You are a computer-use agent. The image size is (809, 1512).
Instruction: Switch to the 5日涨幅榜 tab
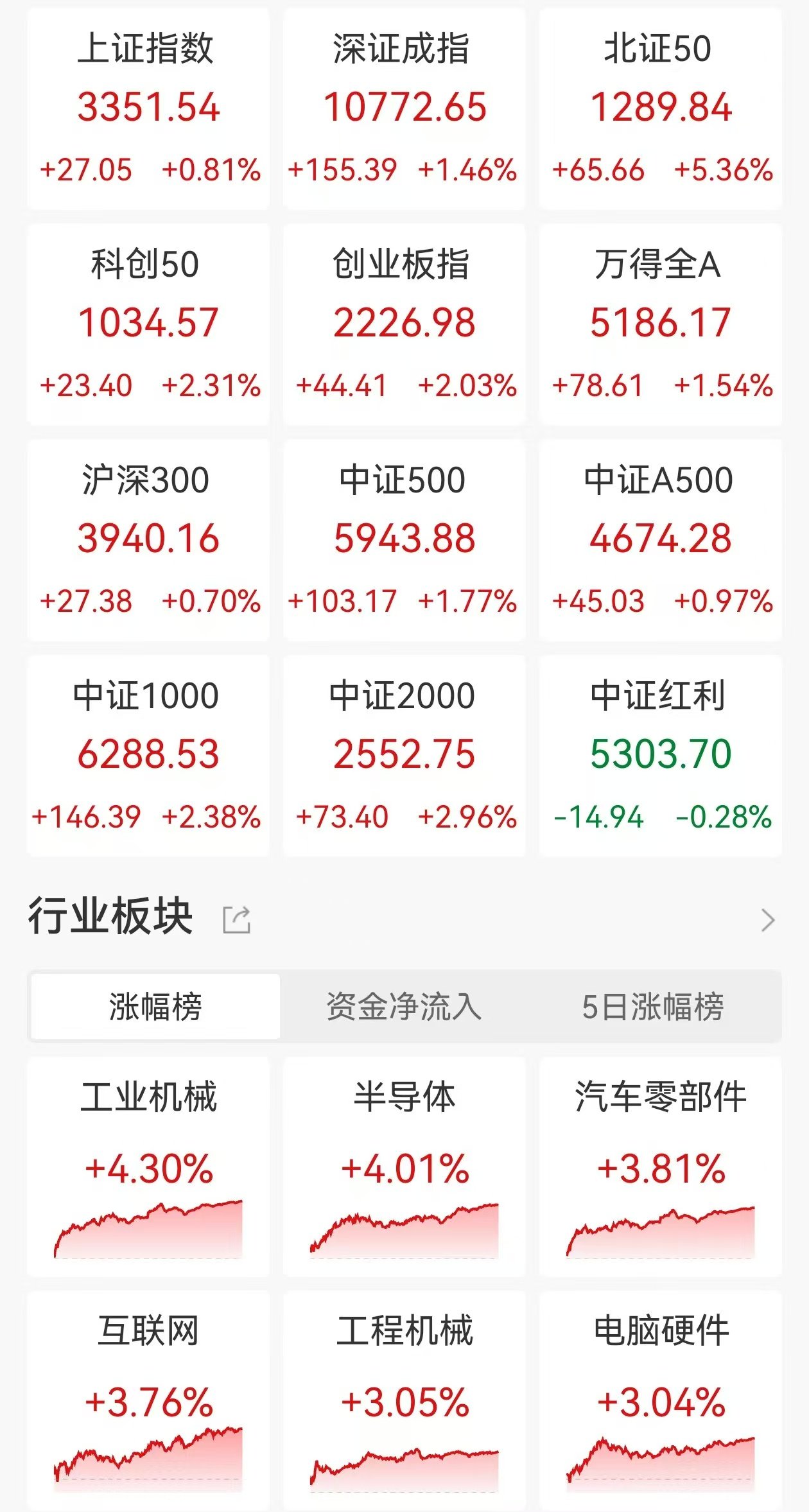[653, 1006]
